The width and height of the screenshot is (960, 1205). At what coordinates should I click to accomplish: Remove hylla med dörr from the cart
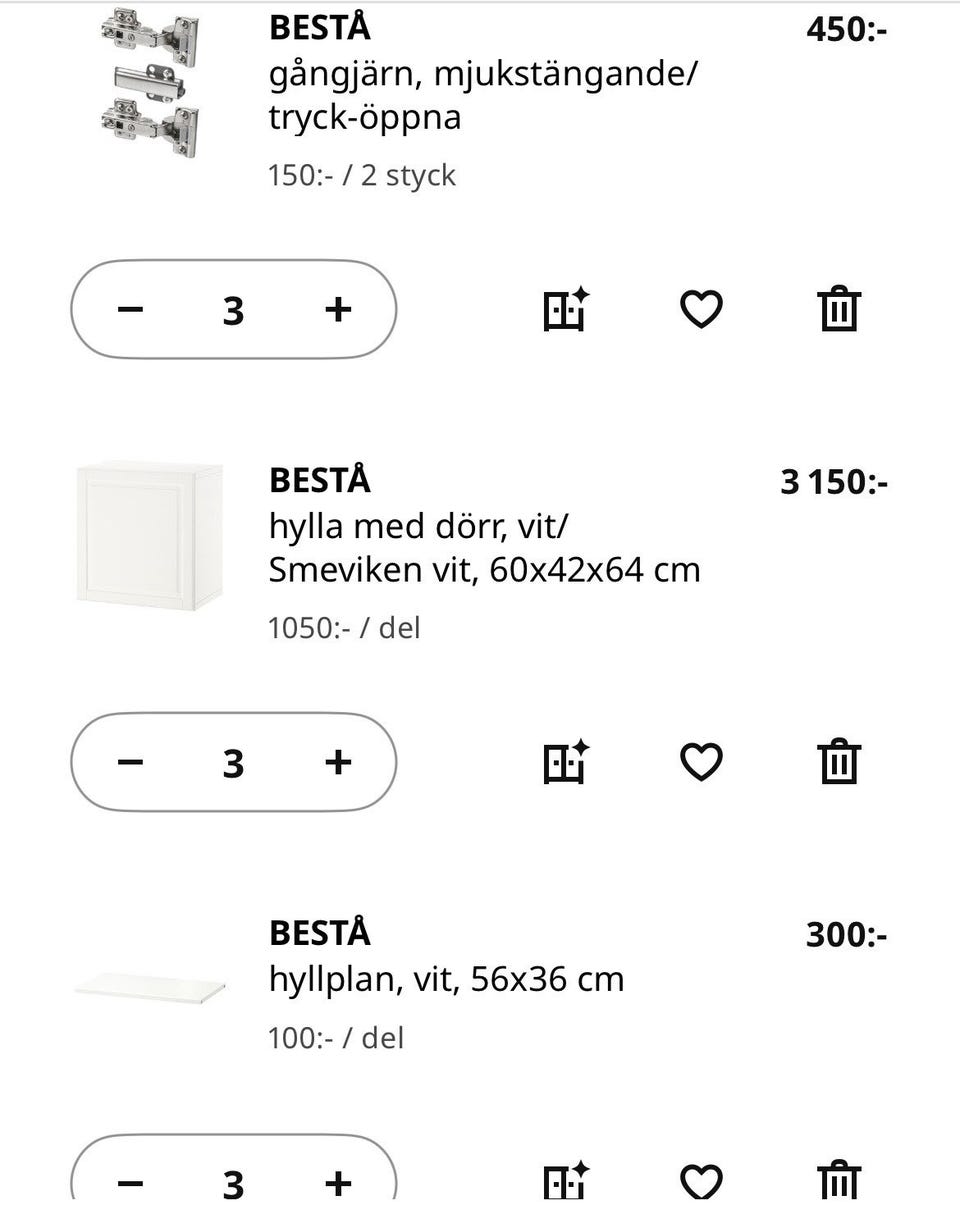point(839,762)
